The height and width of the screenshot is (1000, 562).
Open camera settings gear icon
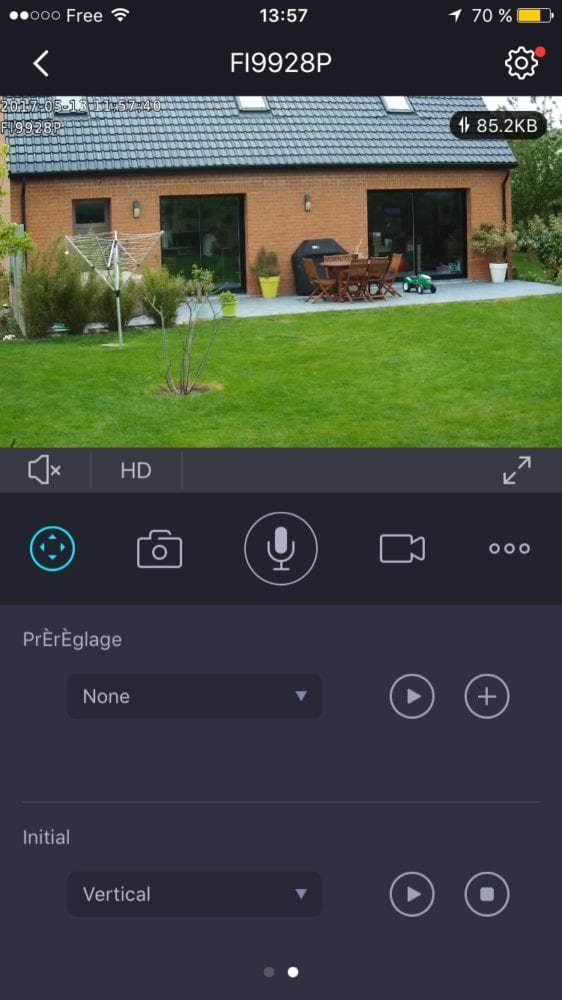point(521,63)
